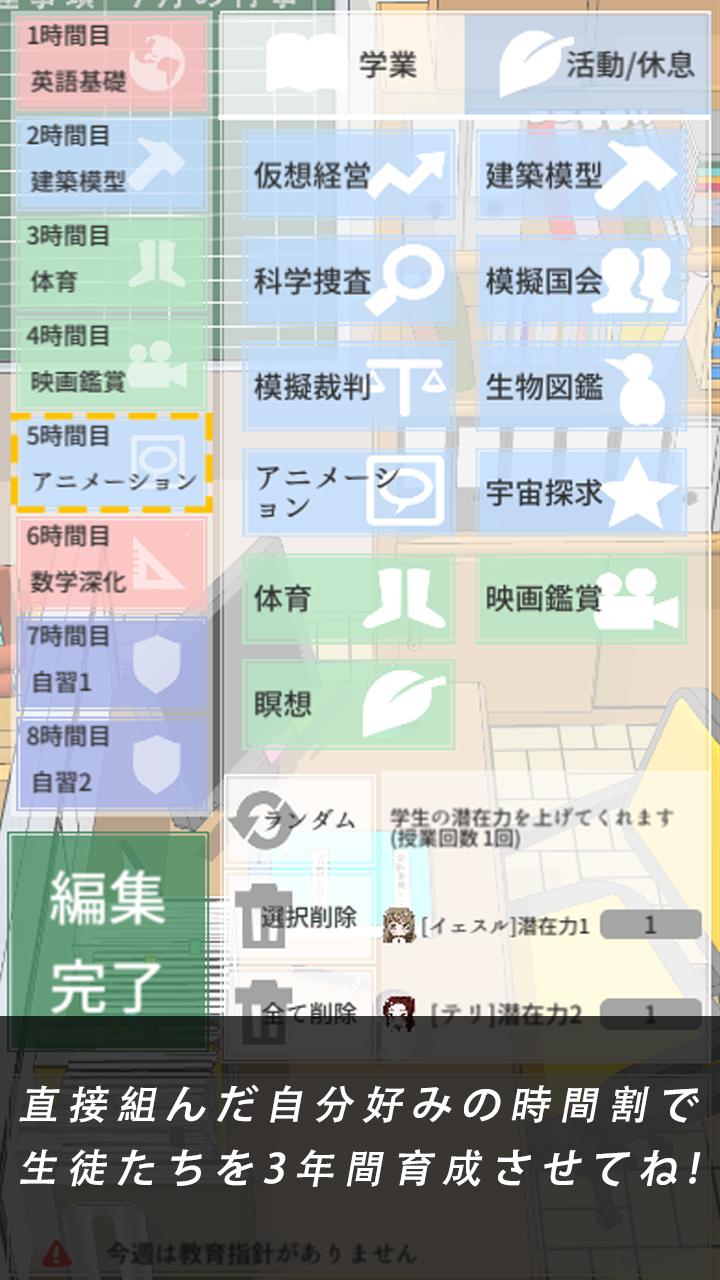Pick the 生物図鑑 subject icon
Image resolution: width=720 pixels, height=1280 pixels.
[585, 384]
